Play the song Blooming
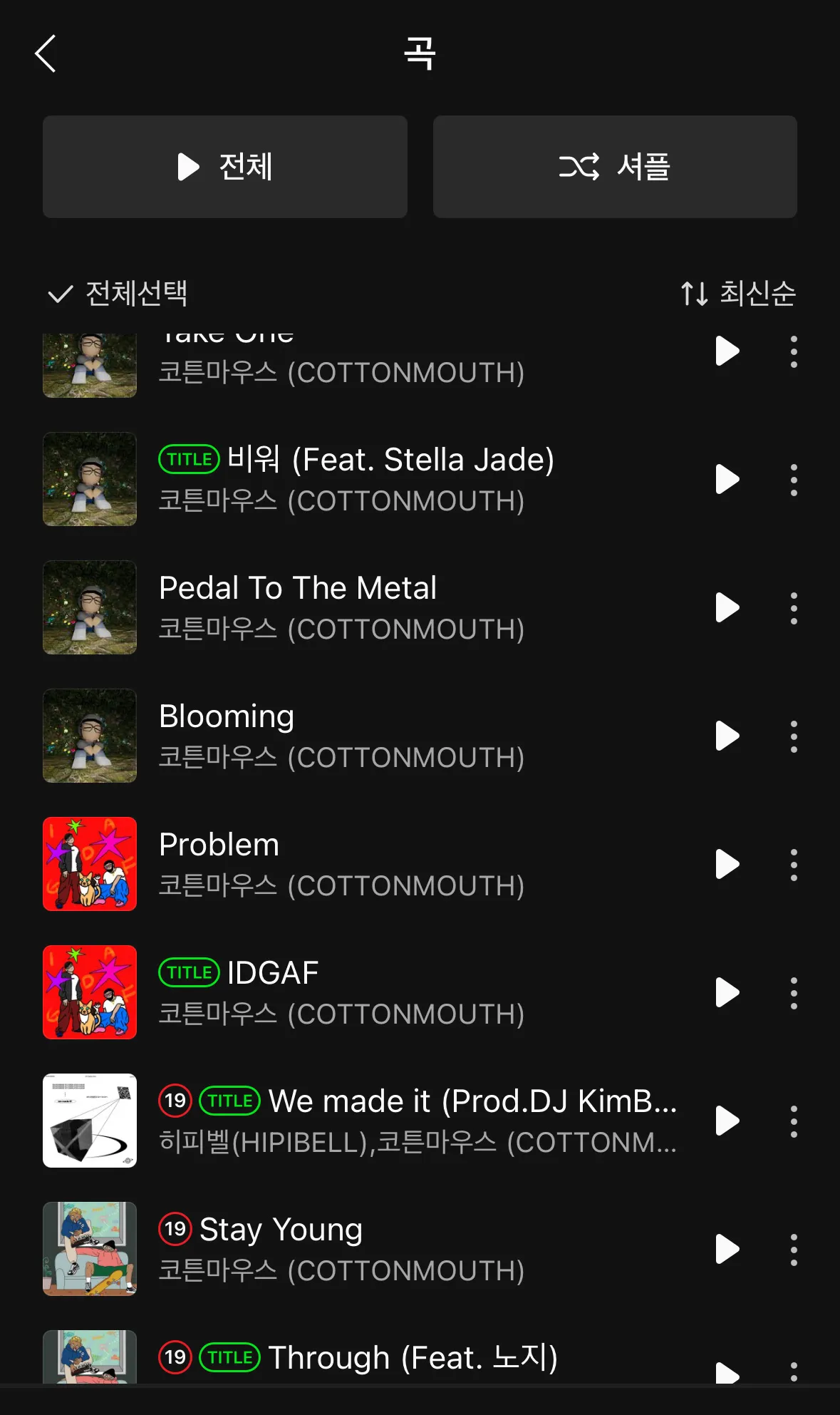This screenshot has width=840, height=1415. [727, 736]
